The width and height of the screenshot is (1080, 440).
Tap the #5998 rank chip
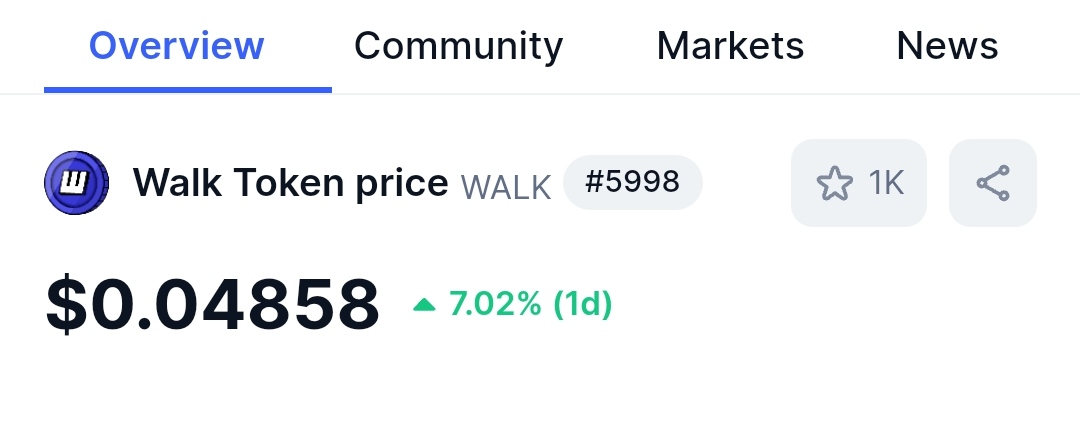click(x=632, y=182)
